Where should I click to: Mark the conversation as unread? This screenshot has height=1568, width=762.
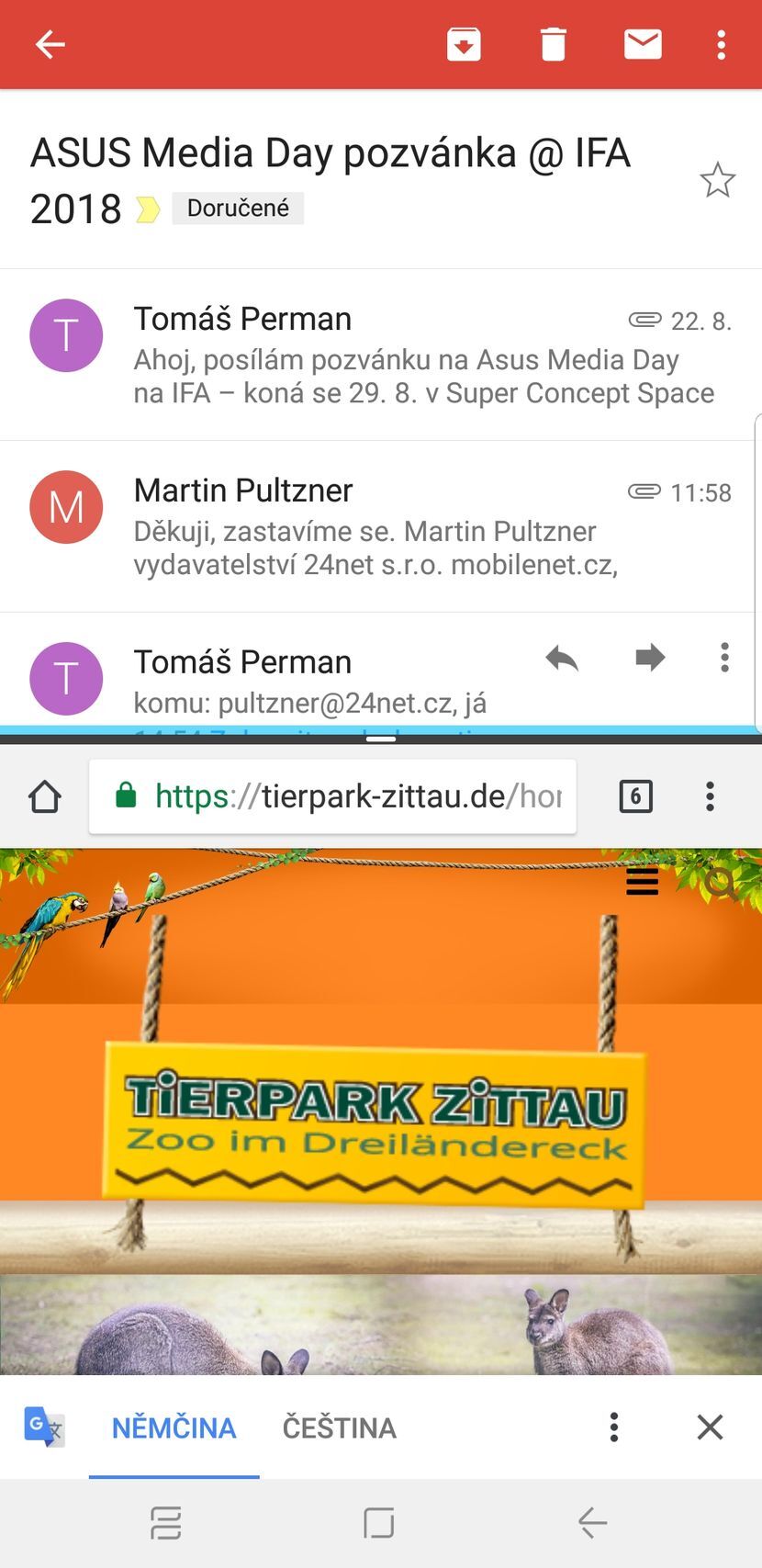(x=643, y=44)
